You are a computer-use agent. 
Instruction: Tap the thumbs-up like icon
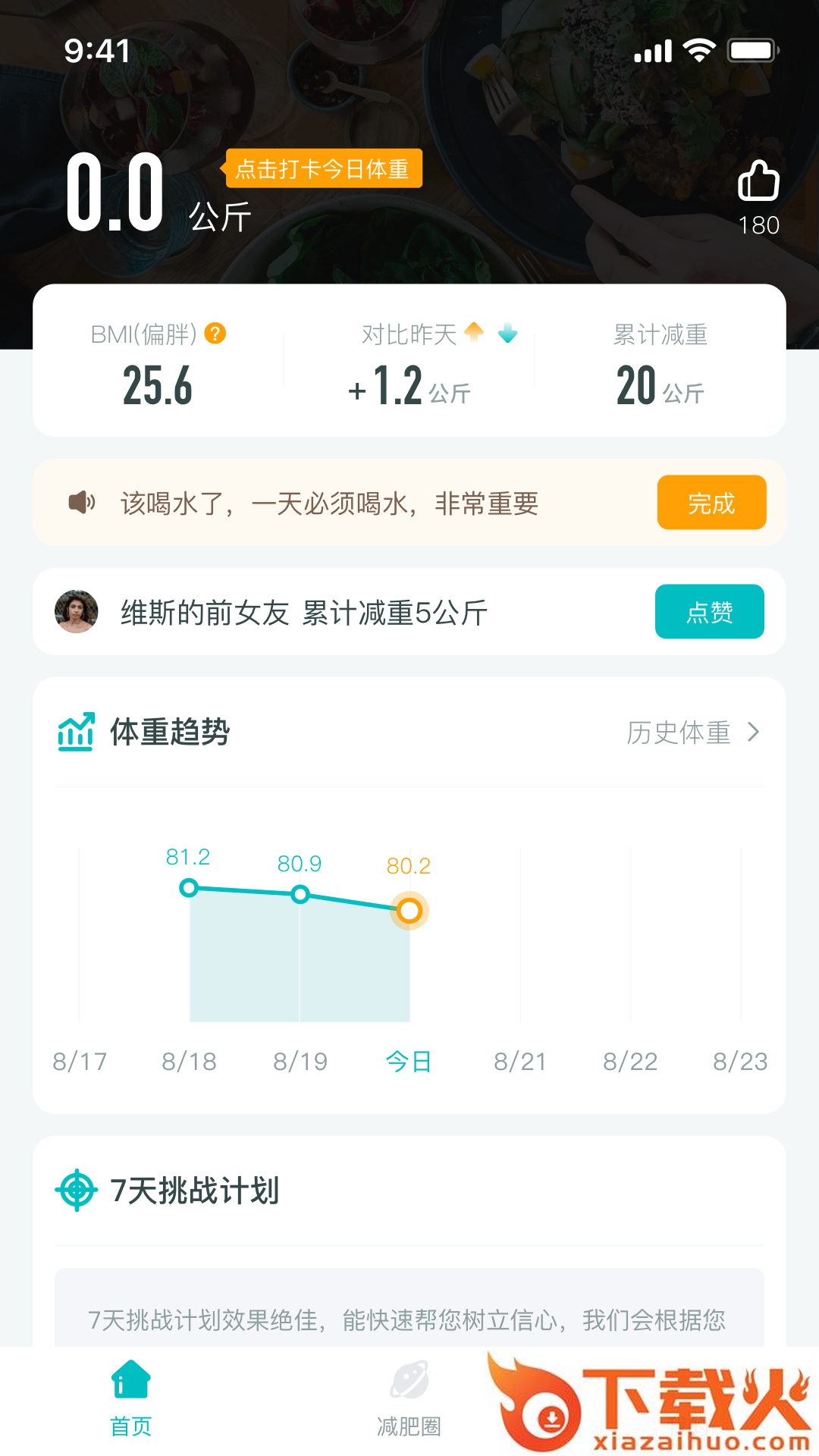tap(758, 181)
